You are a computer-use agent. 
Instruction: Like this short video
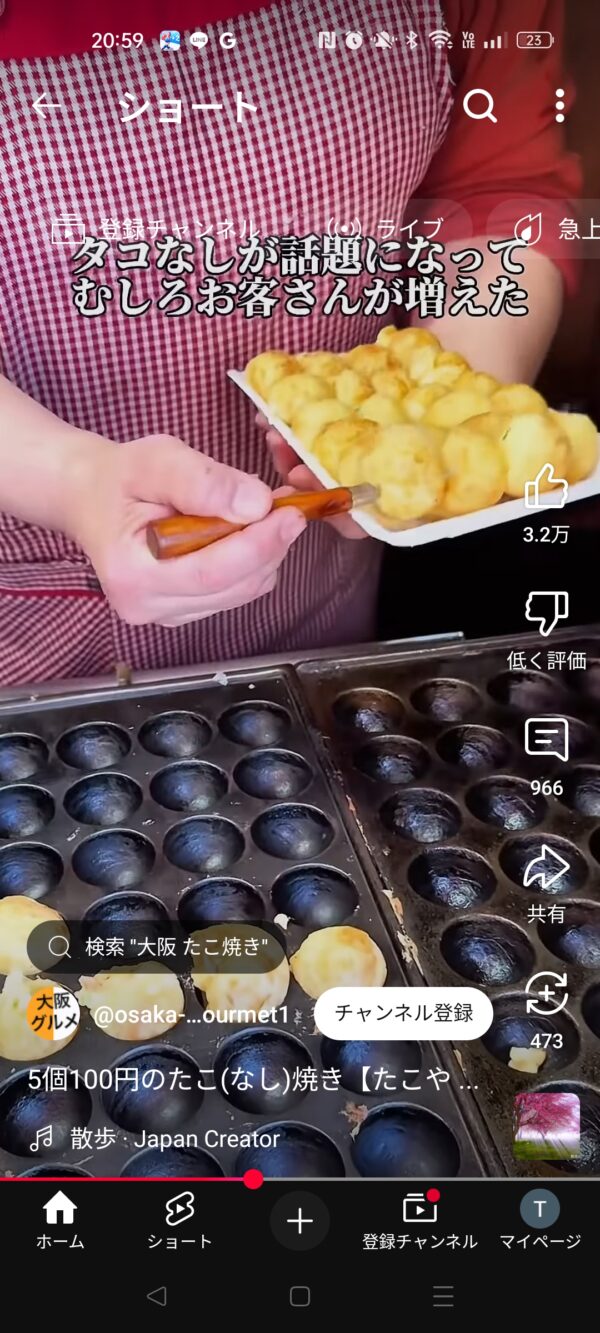pos(546,488)
